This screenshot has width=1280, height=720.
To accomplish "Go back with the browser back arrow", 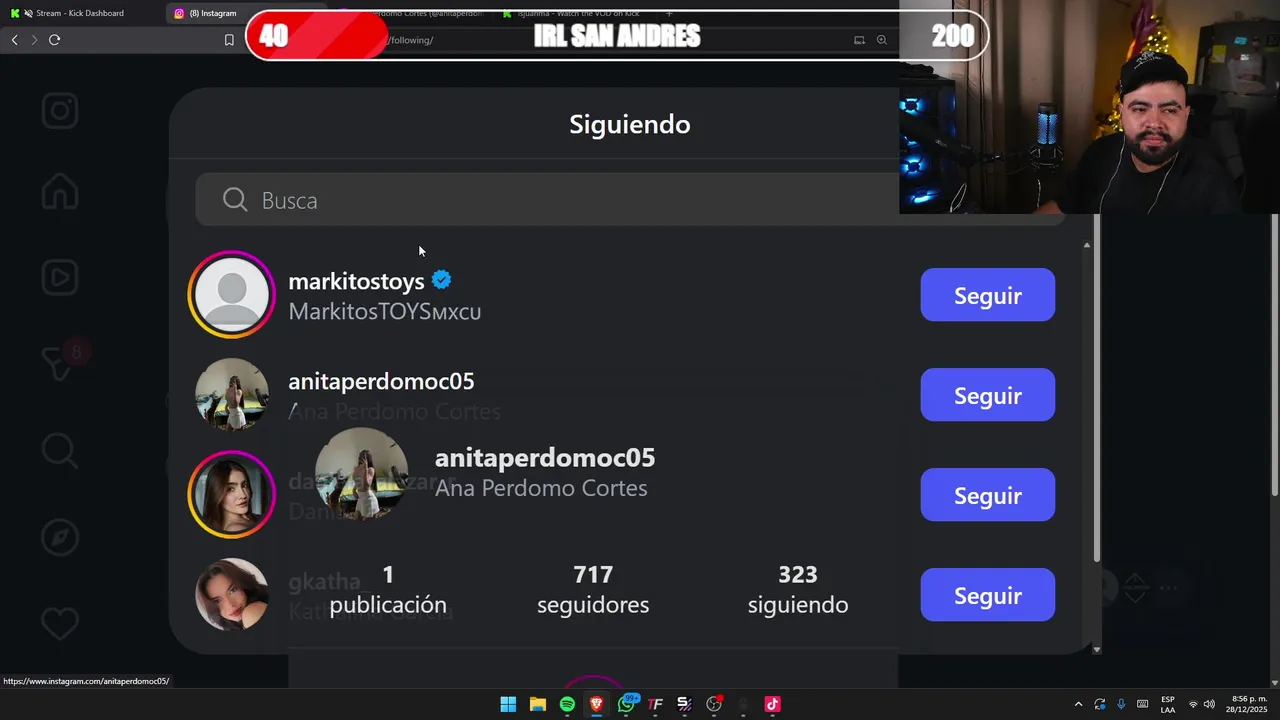I will click(14, 40).
